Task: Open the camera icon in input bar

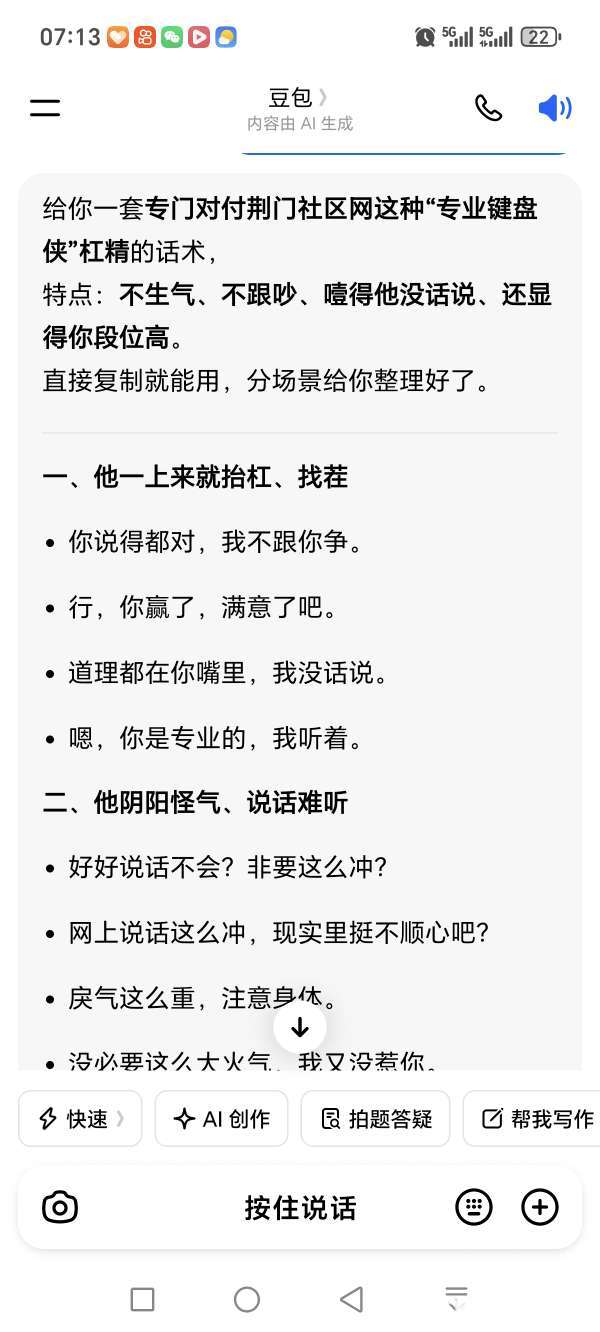Action: [60, 1207]
